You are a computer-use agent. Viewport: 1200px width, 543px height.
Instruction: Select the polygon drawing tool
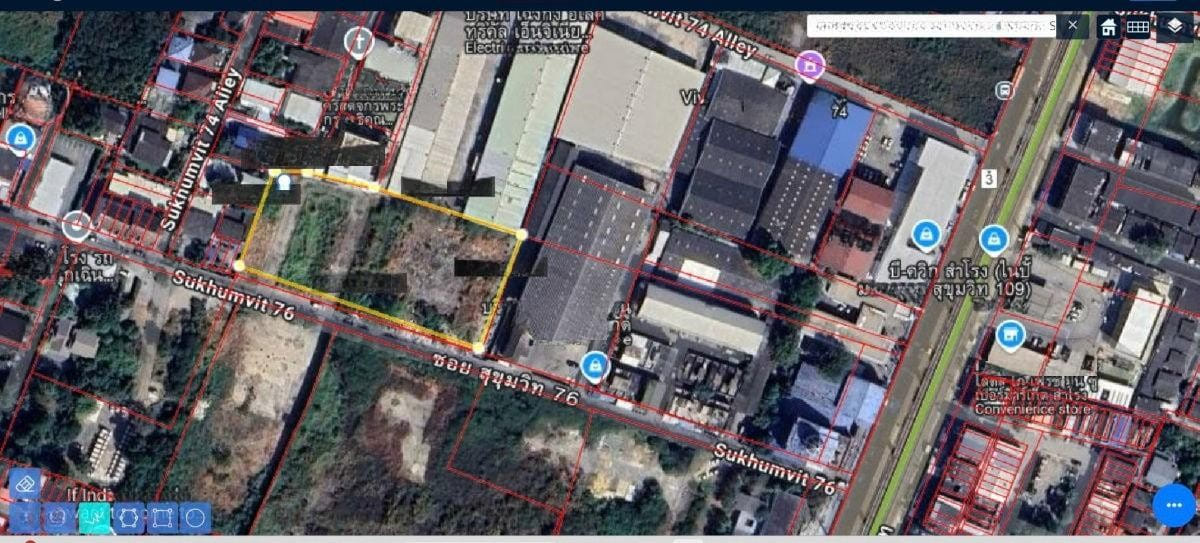tap(128, 517)
